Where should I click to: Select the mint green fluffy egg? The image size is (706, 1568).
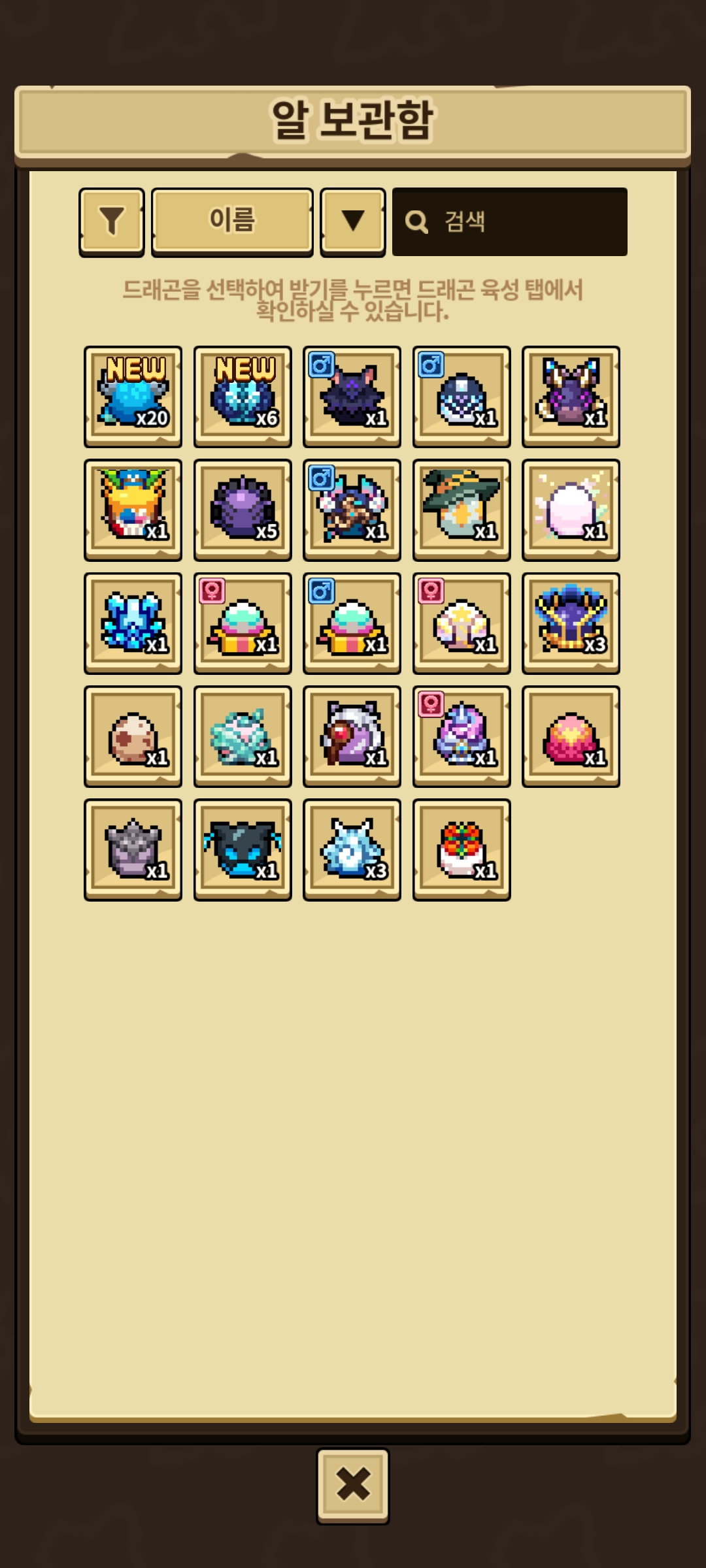[243, 736]
